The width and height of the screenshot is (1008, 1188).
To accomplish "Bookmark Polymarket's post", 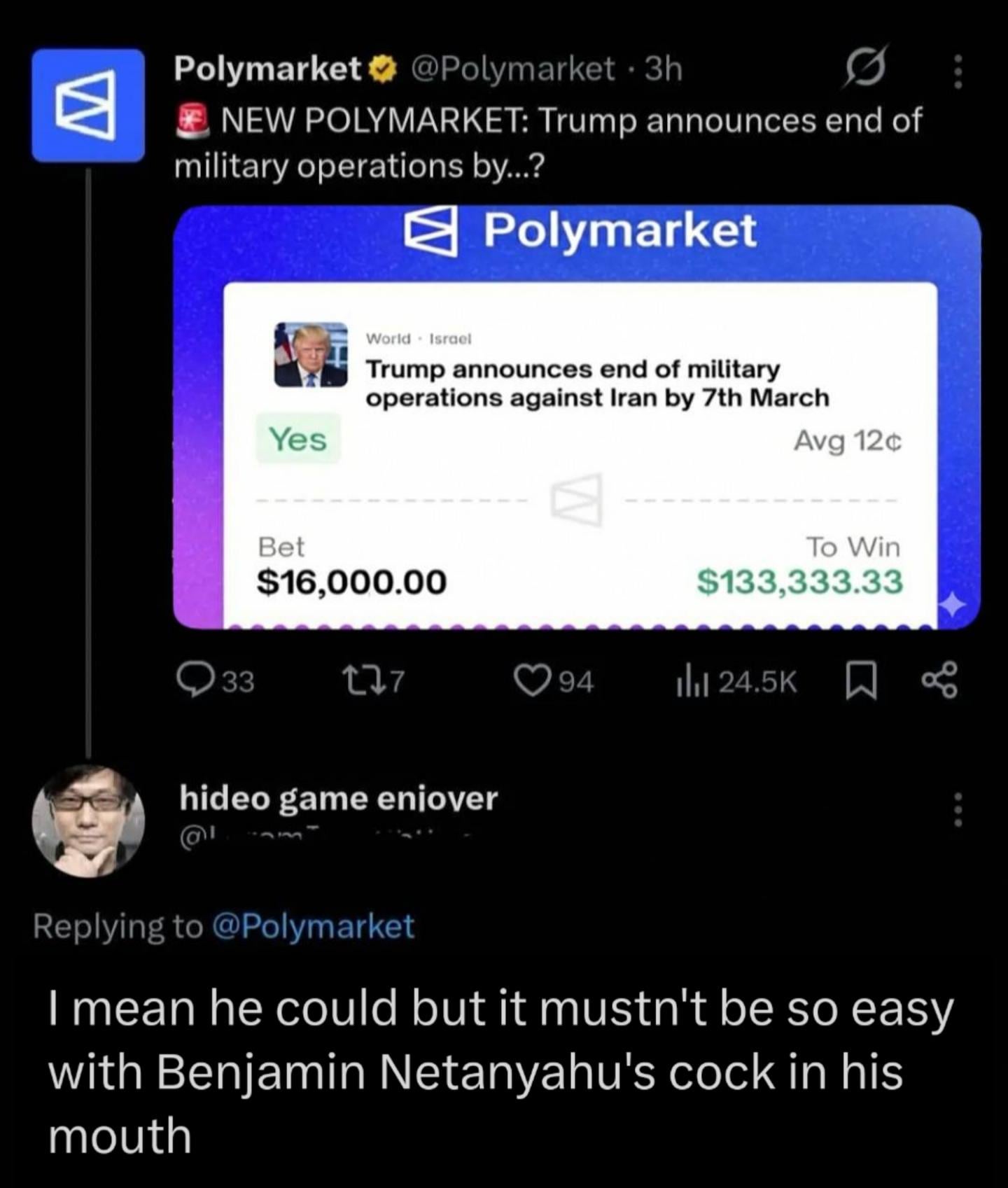I will point(861,682).
